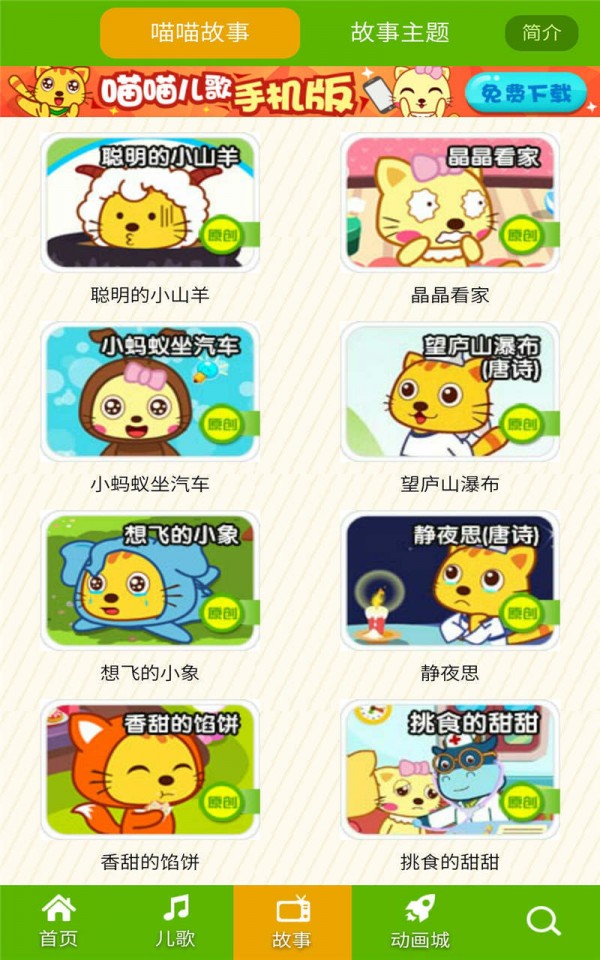This screenshot has height=960, width=600.
Task: Open search from the bottom bar
Action: (x=543, y=921)
